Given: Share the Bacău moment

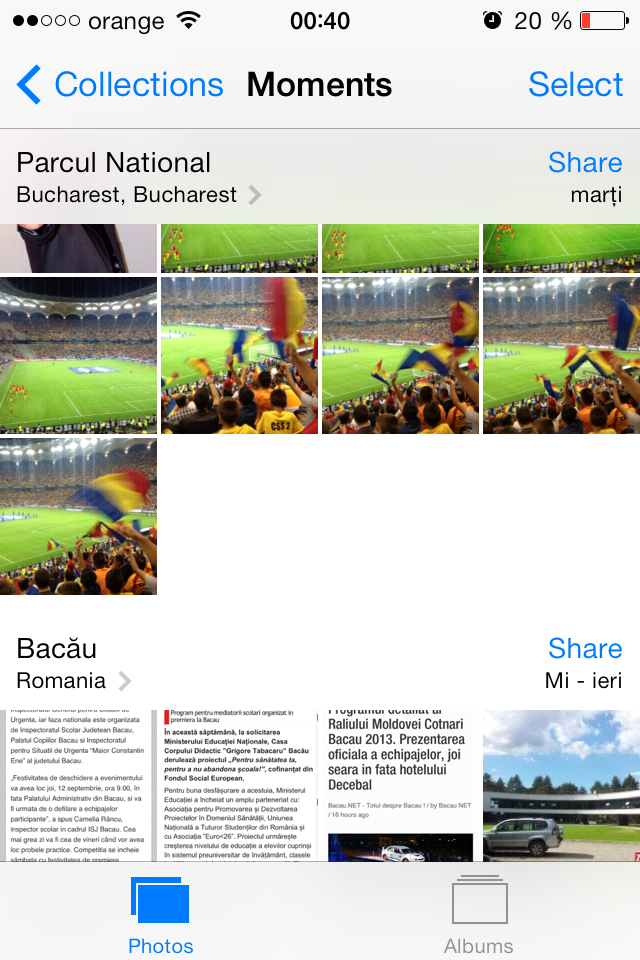Looking at the screenshot, I should [585, 648].
